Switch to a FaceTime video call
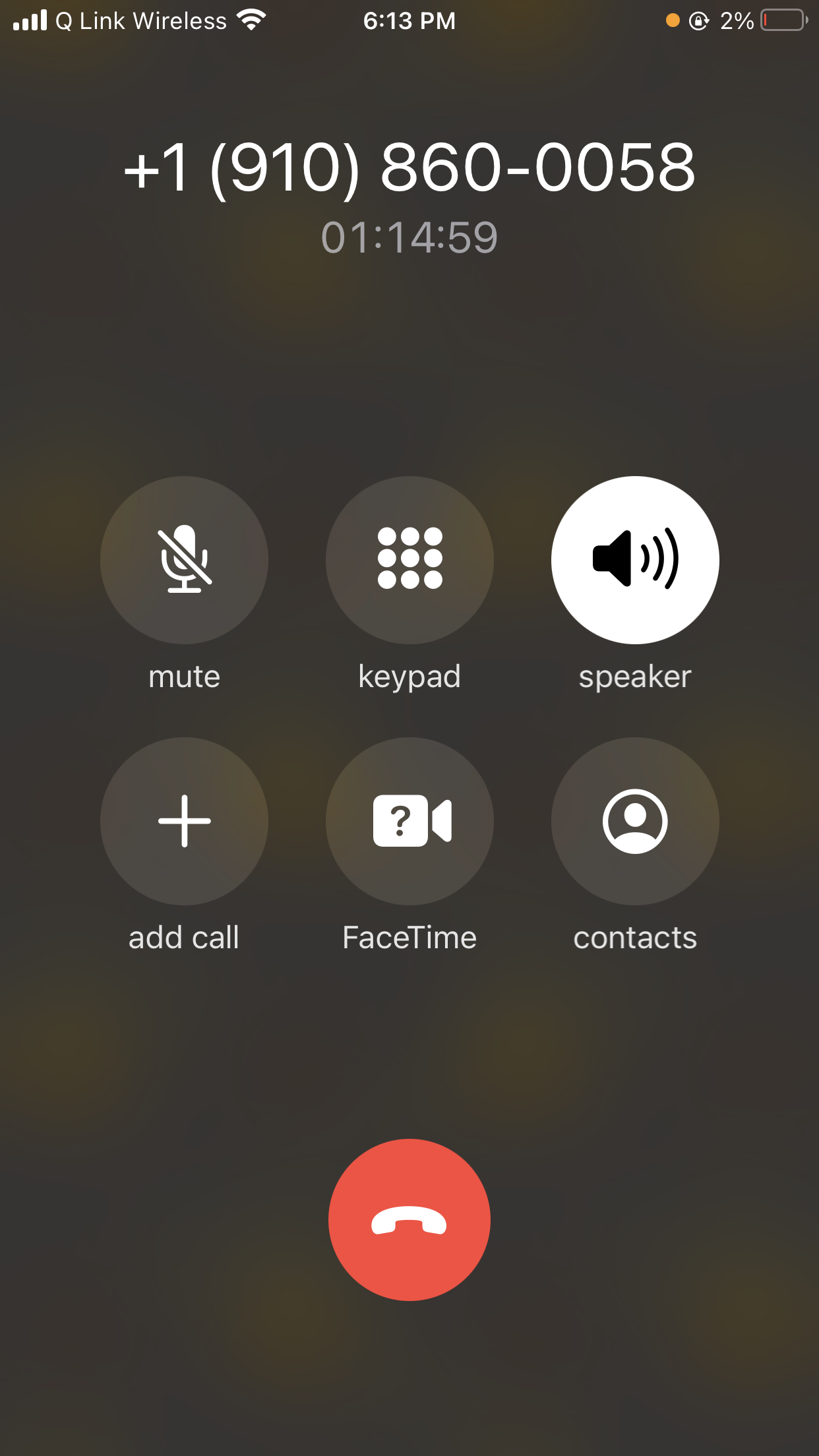 409,821
